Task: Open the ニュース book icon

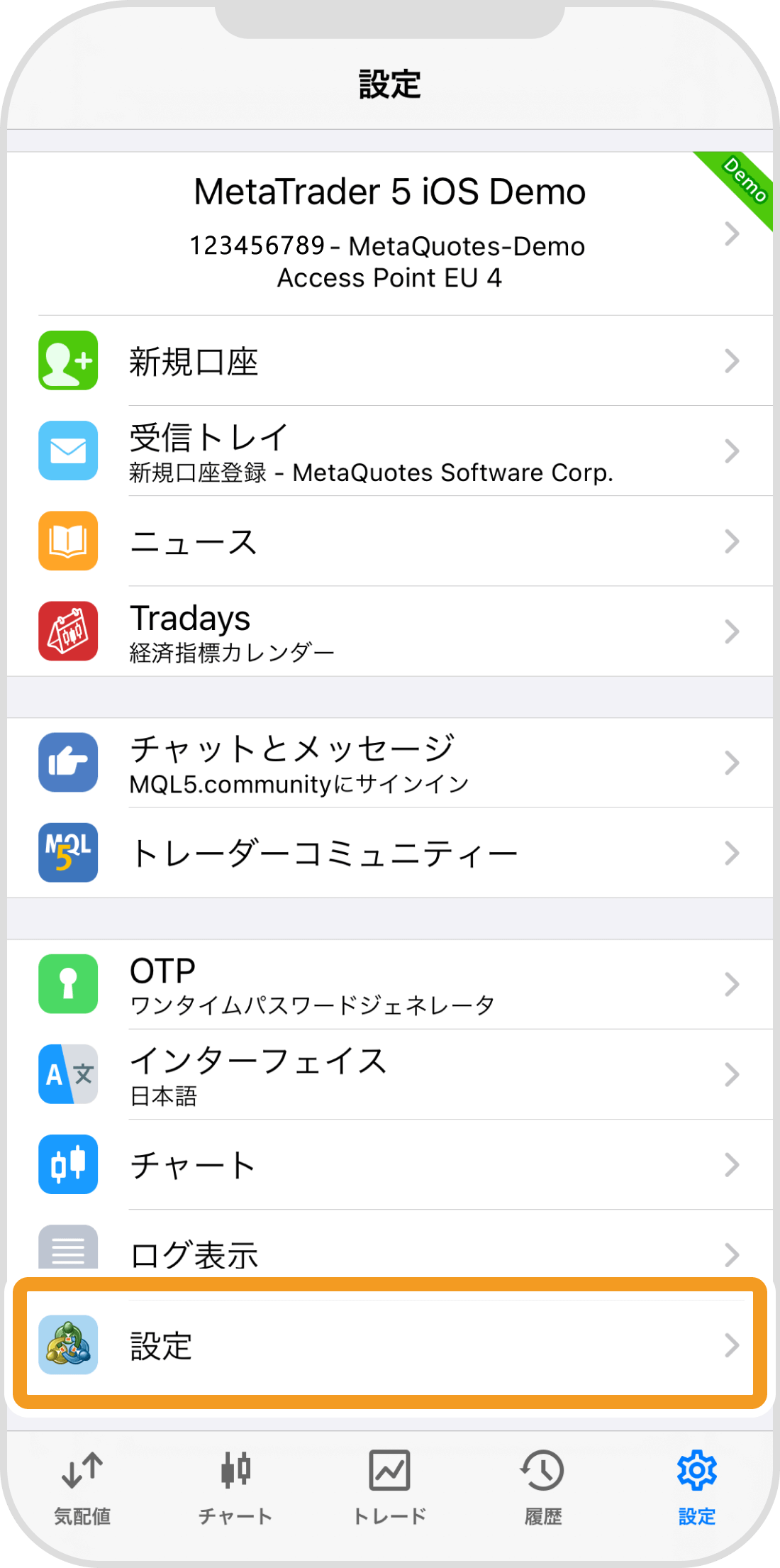Action: 68,541
